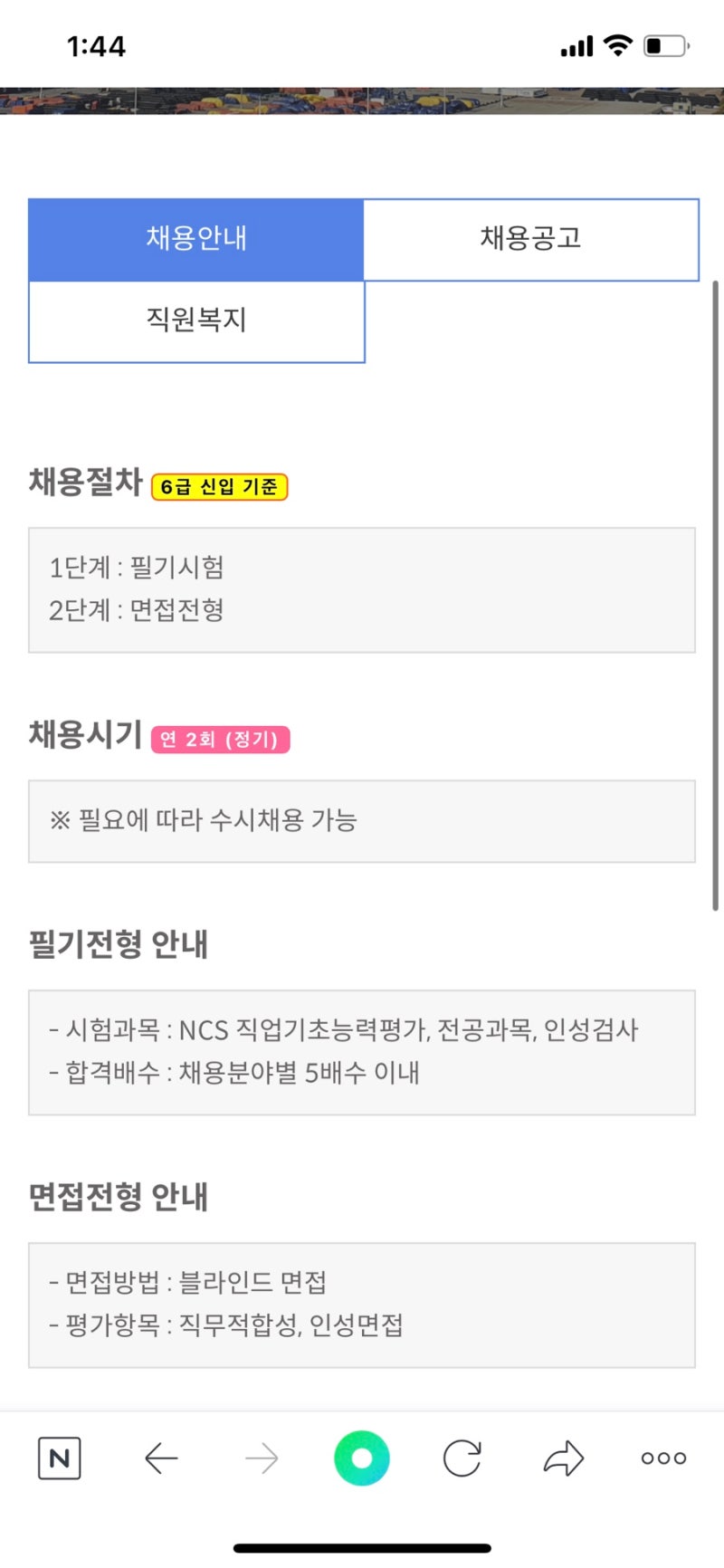Screen dimensions: 724x1568
Task: Switch to the 채용공고 tab
Action: tap(531, 240)
